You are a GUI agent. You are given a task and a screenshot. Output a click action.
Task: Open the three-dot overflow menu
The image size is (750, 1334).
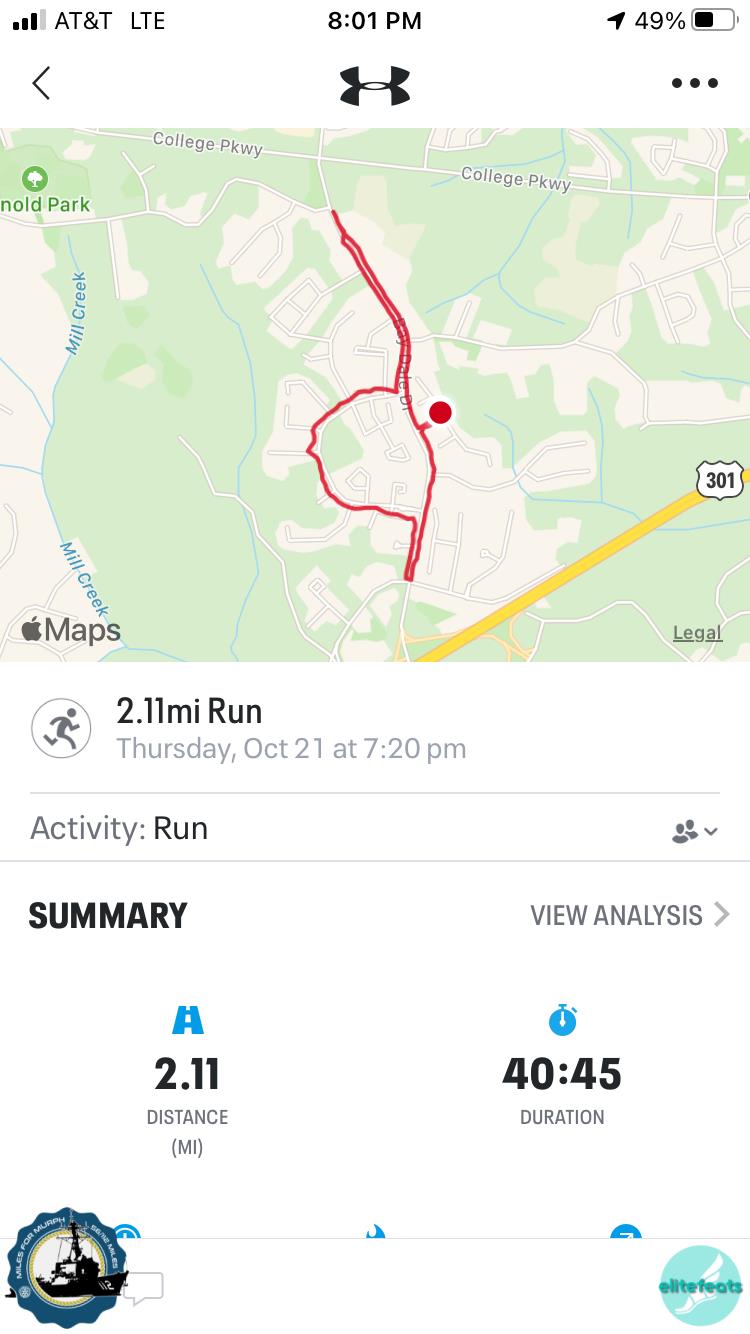(x=694, y=83)
